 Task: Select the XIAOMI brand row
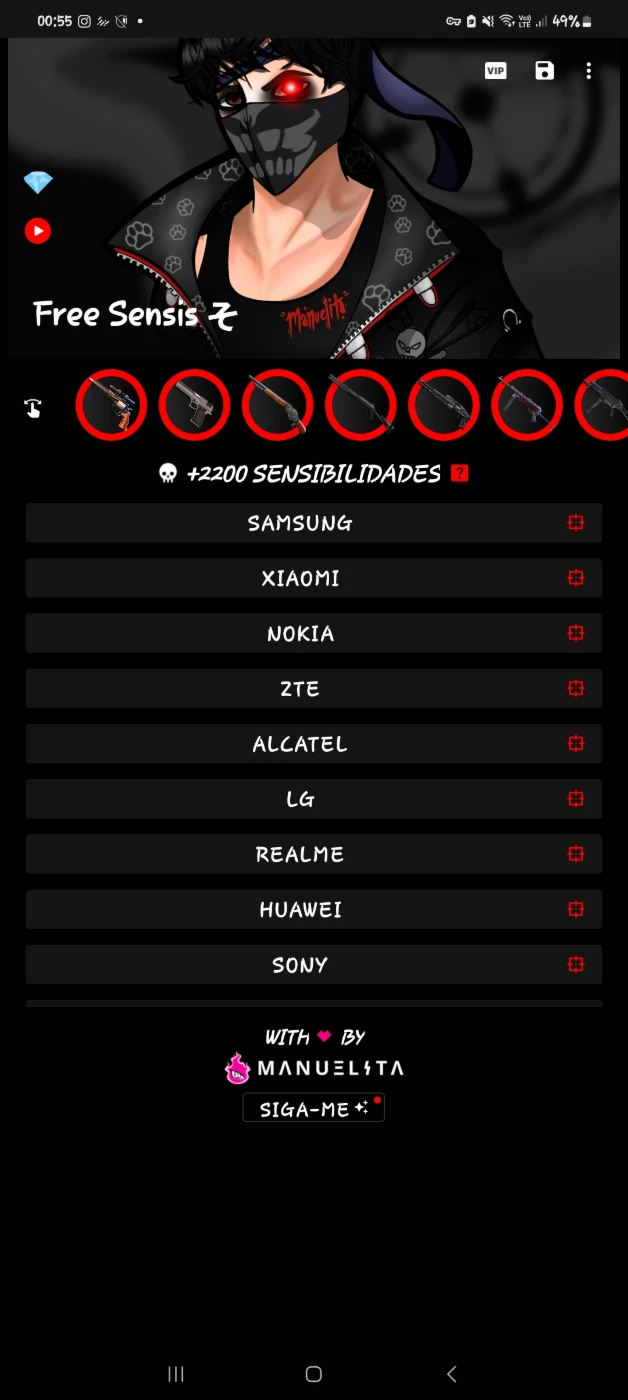point(314,578)
